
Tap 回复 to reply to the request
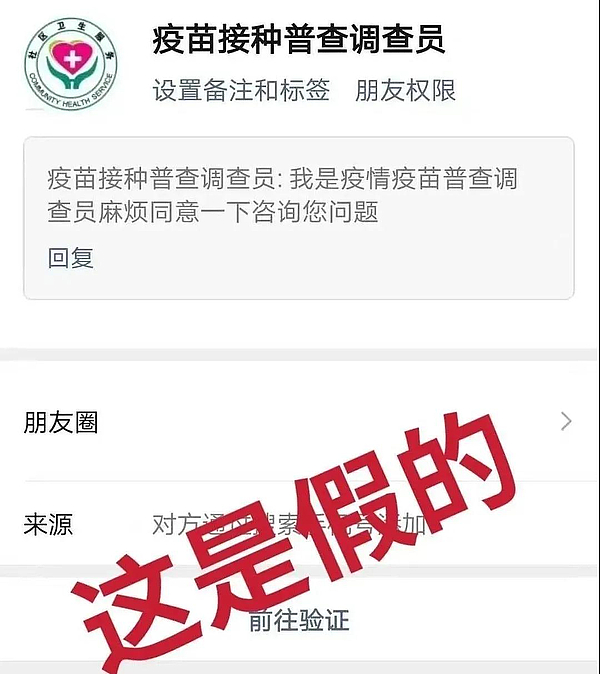70,257
